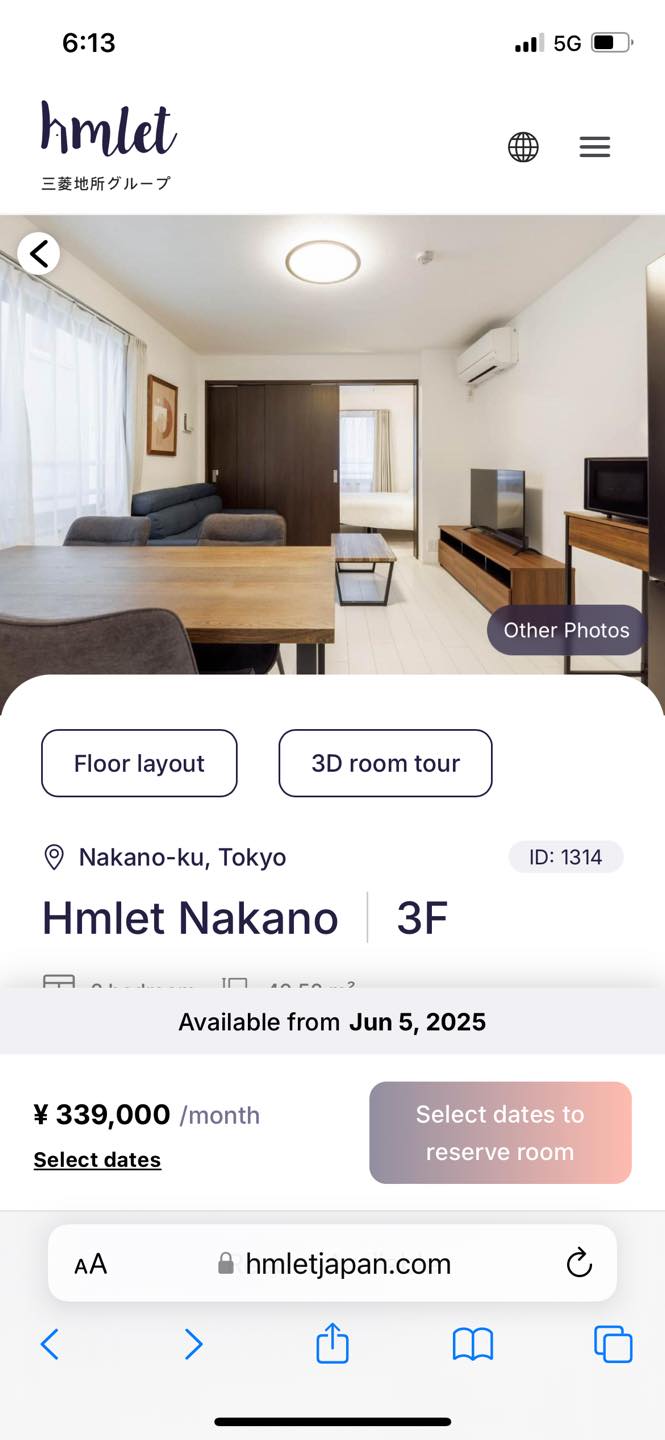
Task: Tap the Select dates link
Action: tap(97, 1160)
